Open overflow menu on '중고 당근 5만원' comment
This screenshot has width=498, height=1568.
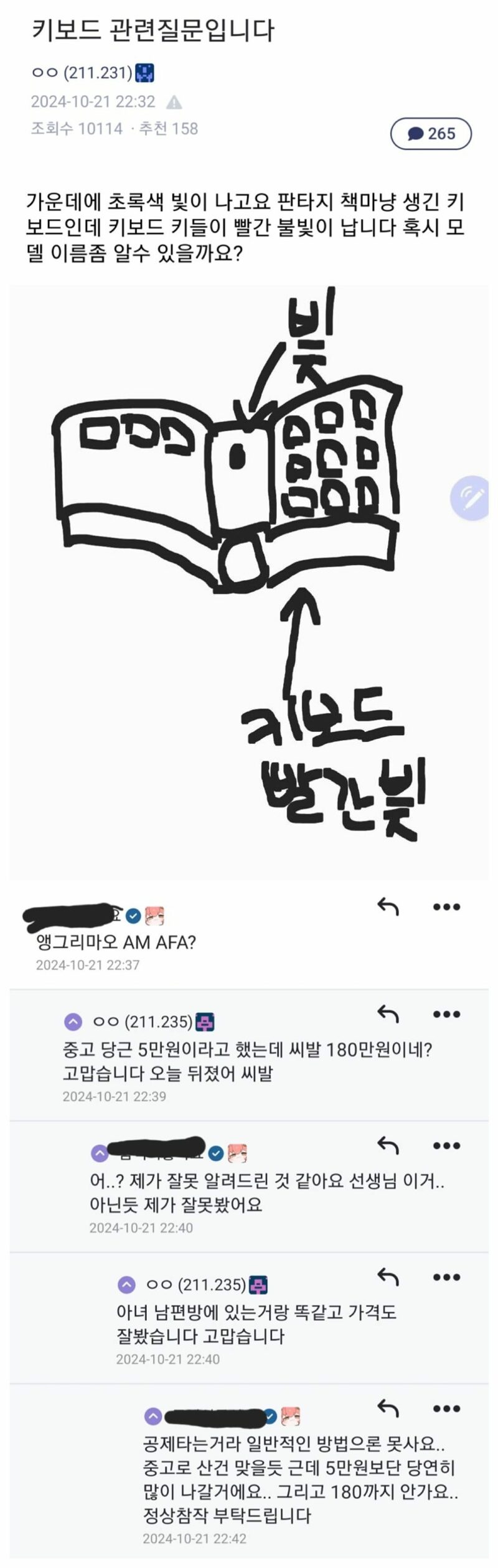pos(446,1015)
